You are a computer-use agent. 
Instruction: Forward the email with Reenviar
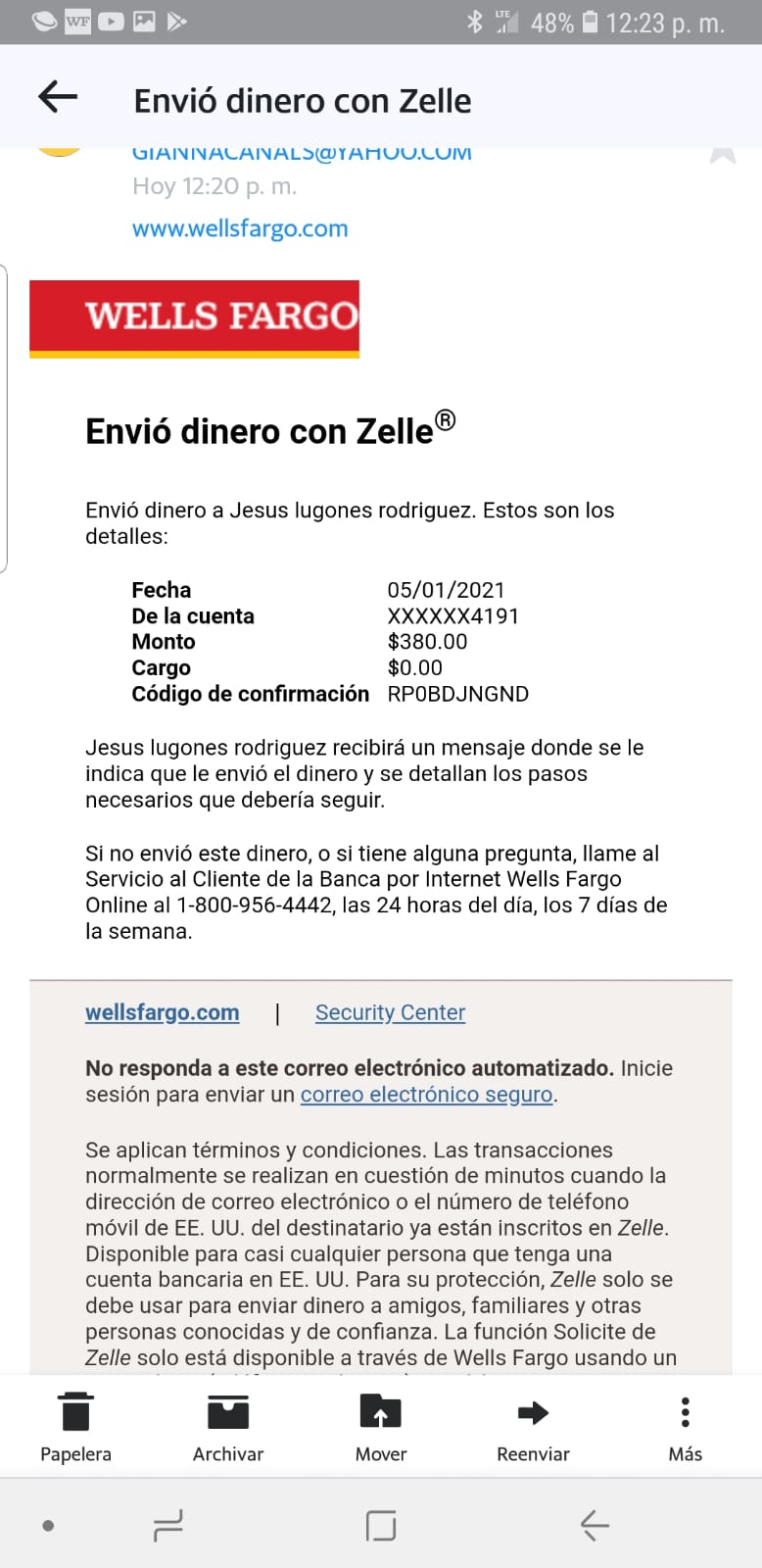pos(533,1427)
